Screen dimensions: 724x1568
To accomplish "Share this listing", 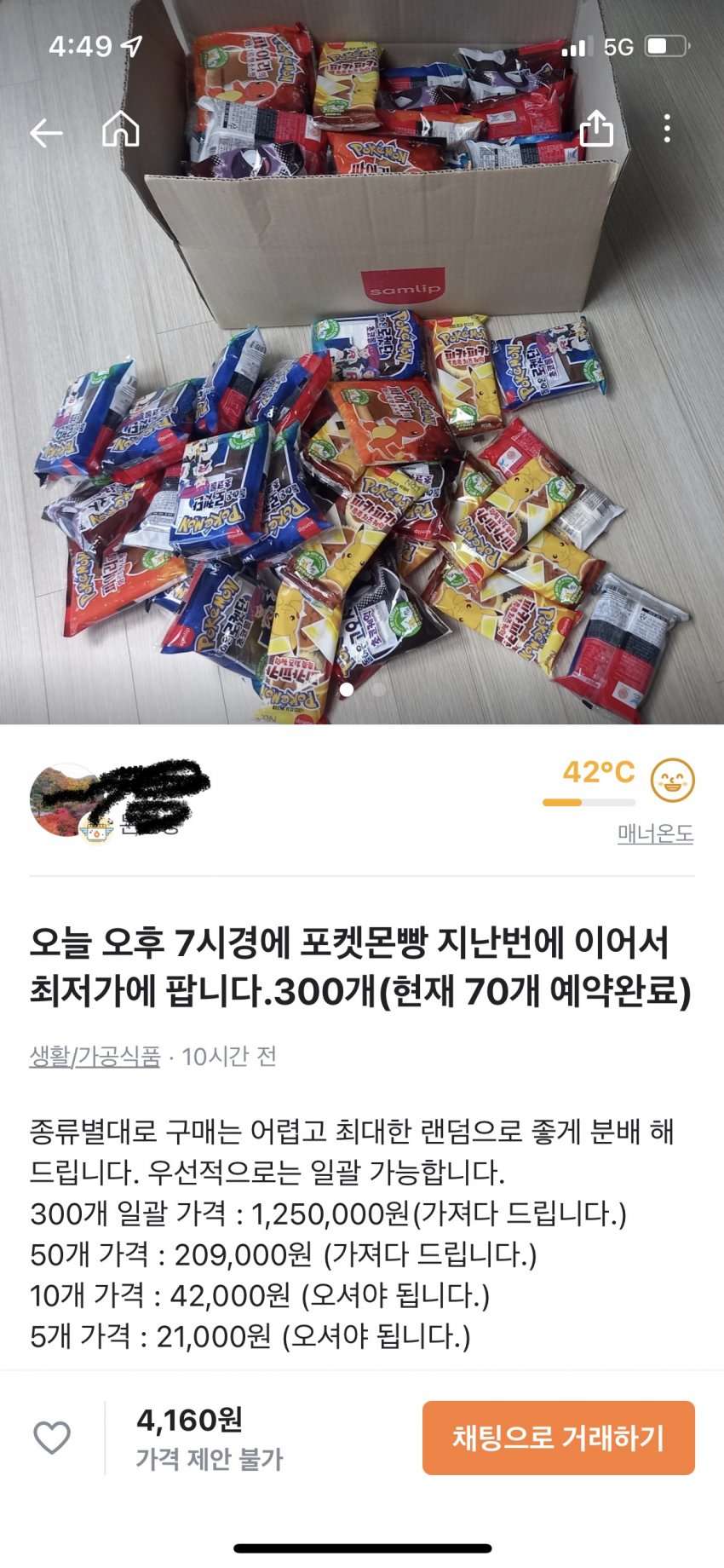I will coord(596,130).
